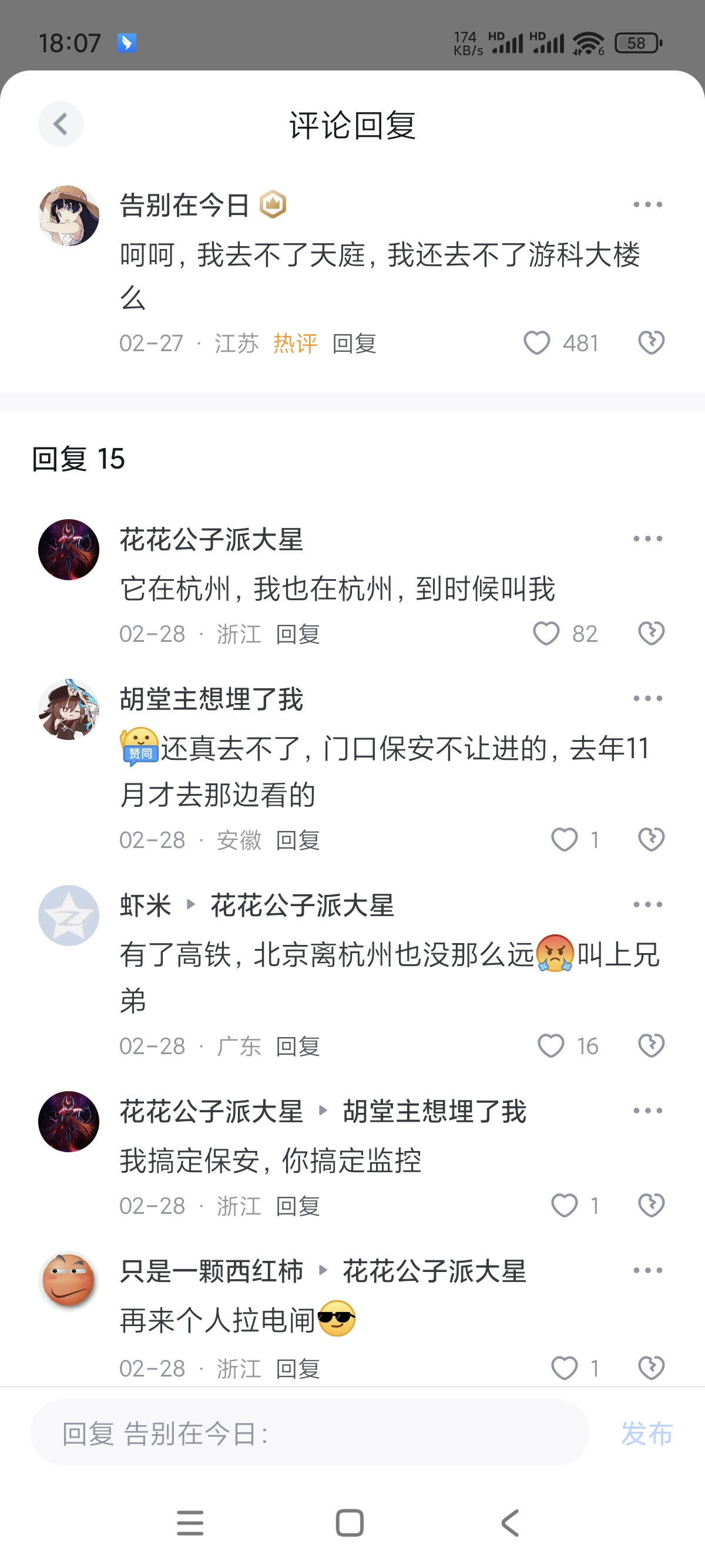Open 告别在今日's profile avatar
Image resolution: width=705 pixels, height=1568 pixels.
tap(69, 216)
